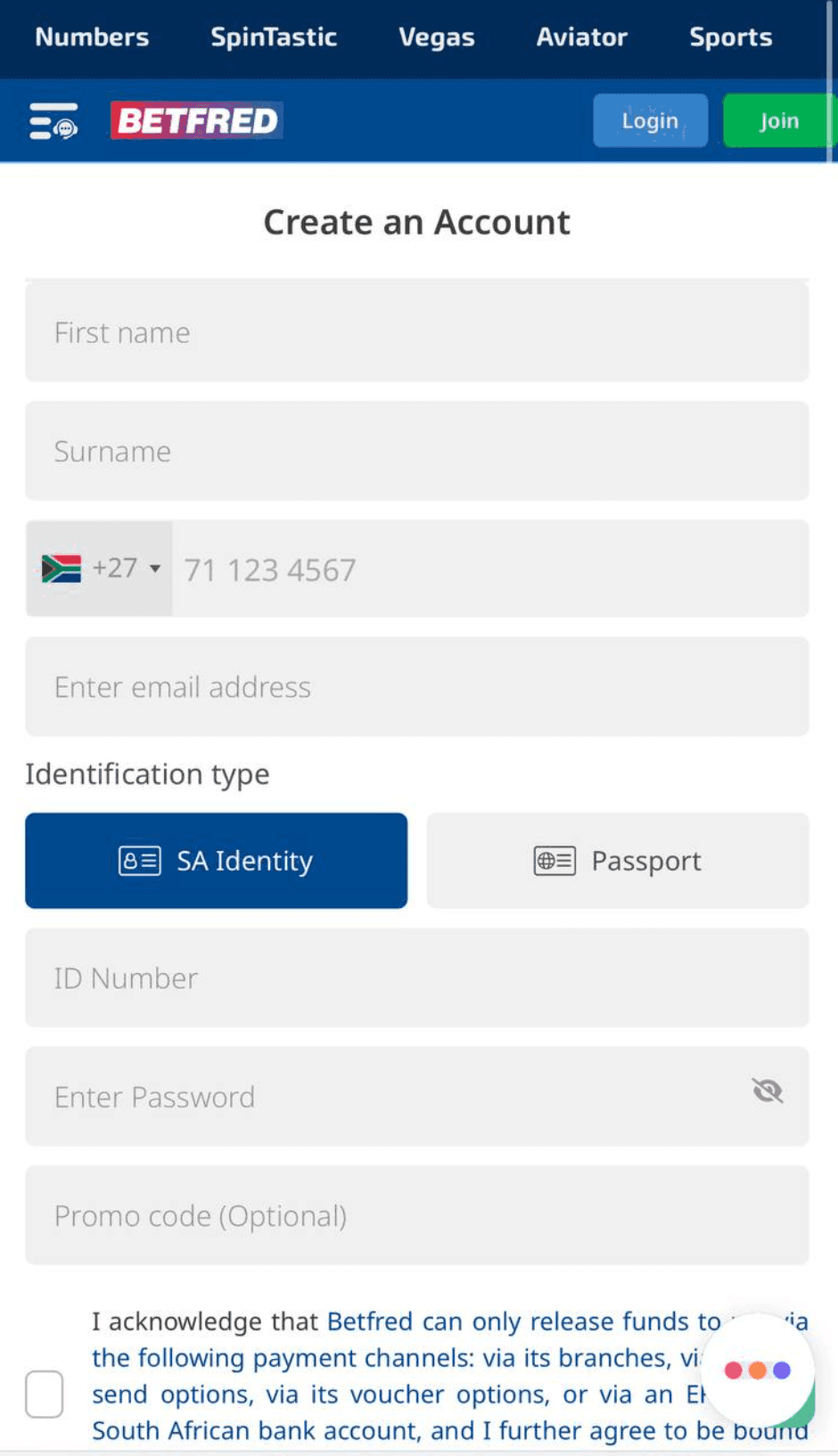Screen dimensions: 838x1456
Task: Click the ID card icon on SA Identity
Action: 138,861
